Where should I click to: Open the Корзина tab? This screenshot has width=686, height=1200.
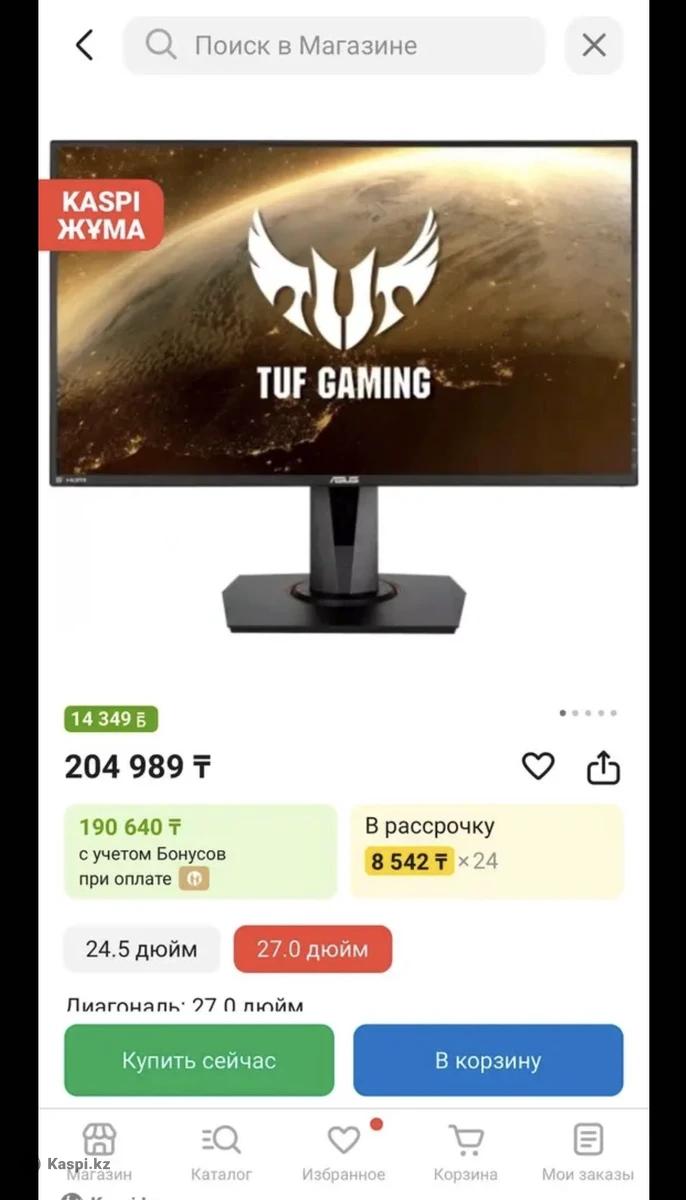coord(466,1150)
